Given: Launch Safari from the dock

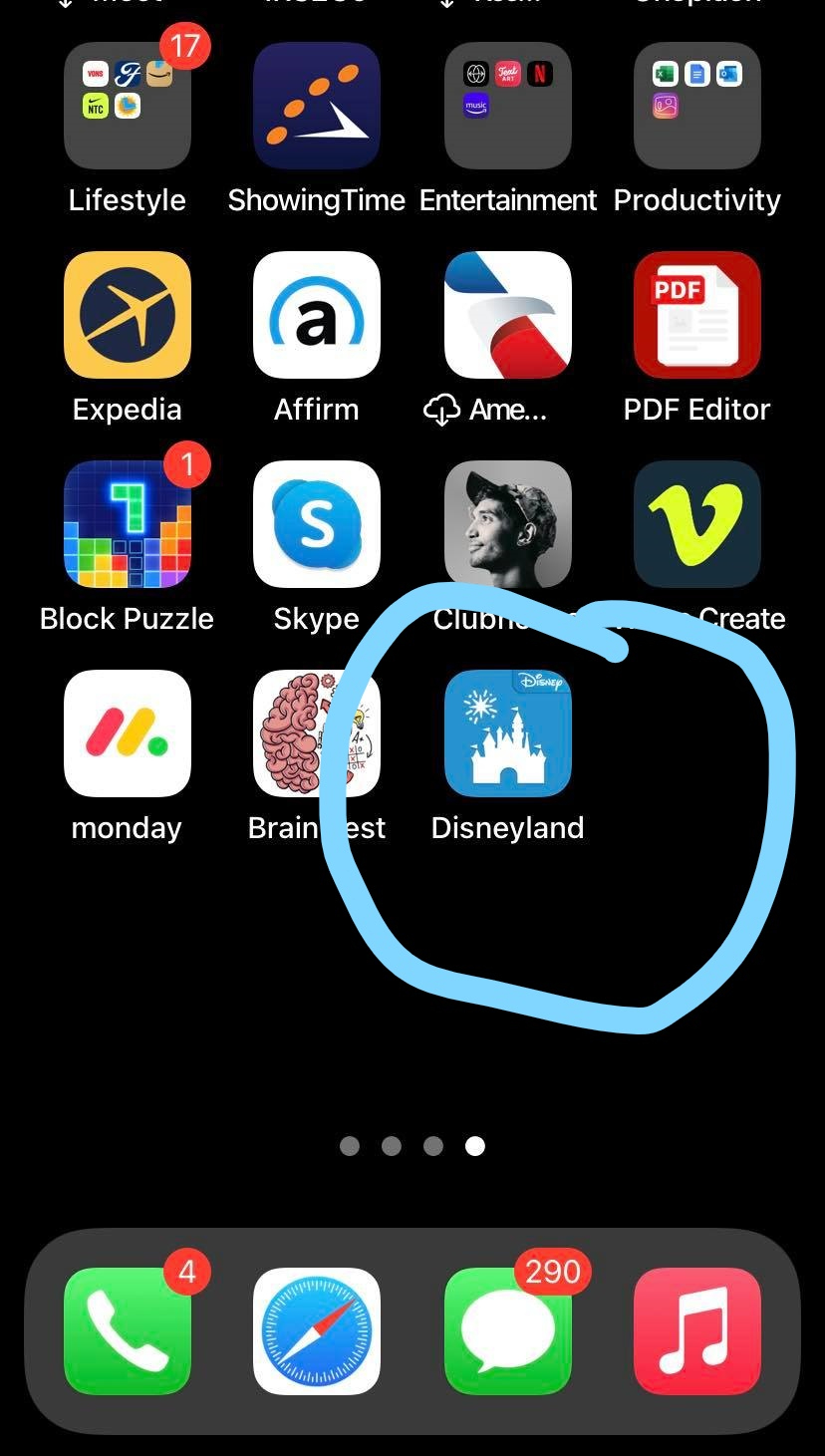Looking at the screenshot, I should [317, 1331].
